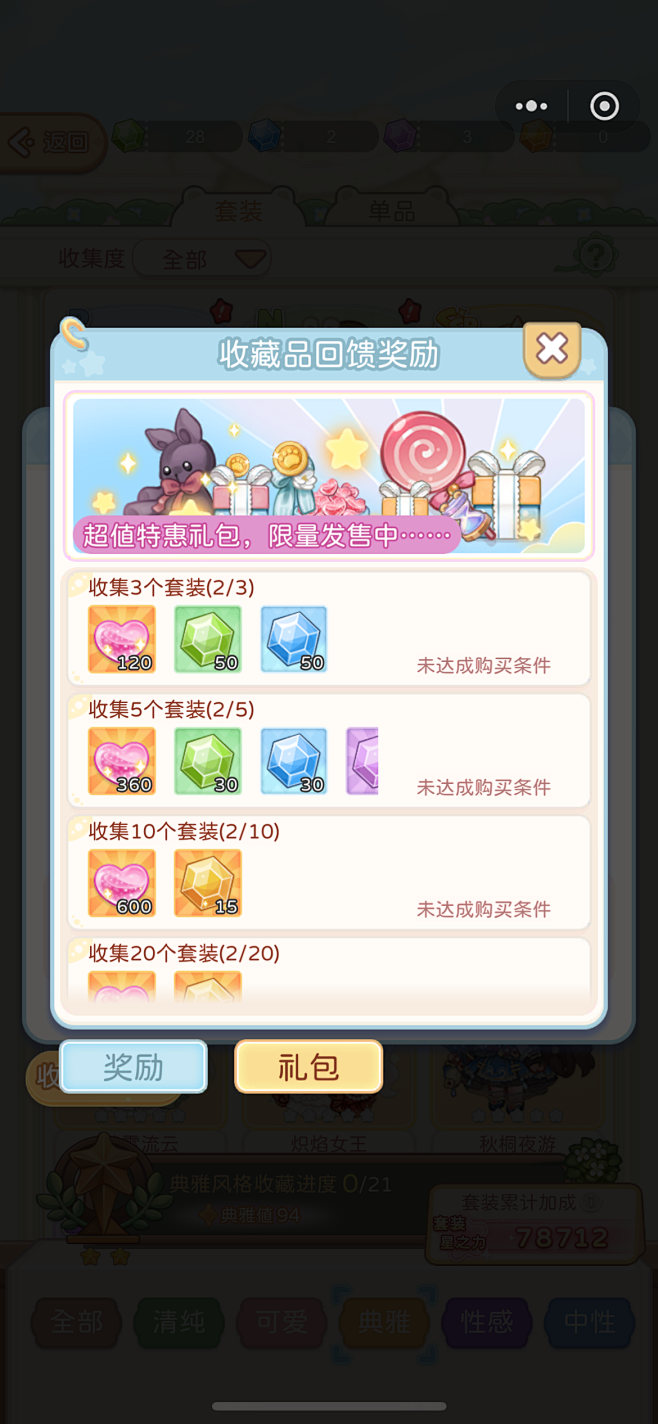Viewport: 658px width, 1424px height.
Task: Close the mini program with circle icon
Action: [x=604, y=106]
